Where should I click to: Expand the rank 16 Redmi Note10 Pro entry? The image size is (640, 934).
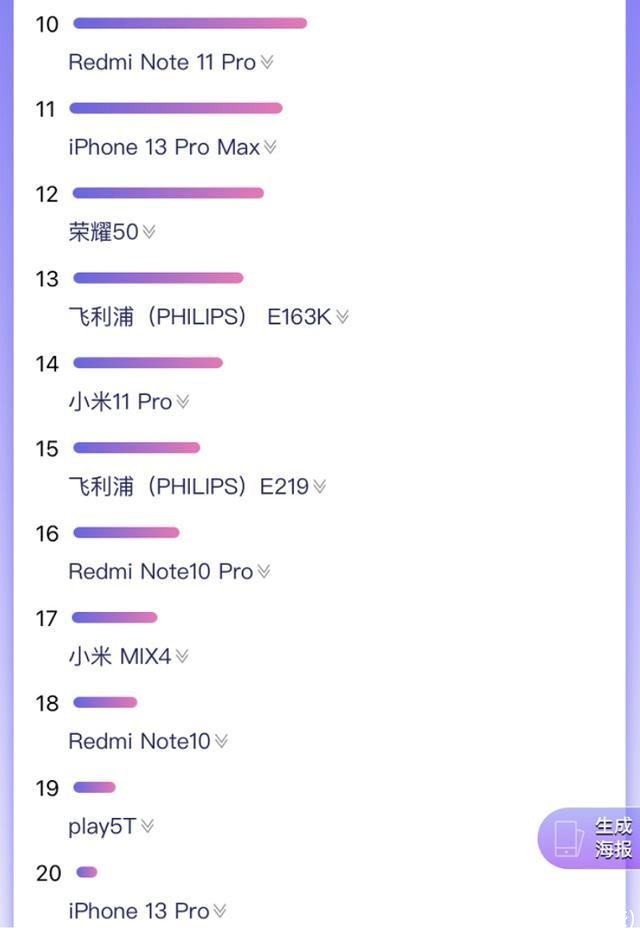[x=263, y=572]
